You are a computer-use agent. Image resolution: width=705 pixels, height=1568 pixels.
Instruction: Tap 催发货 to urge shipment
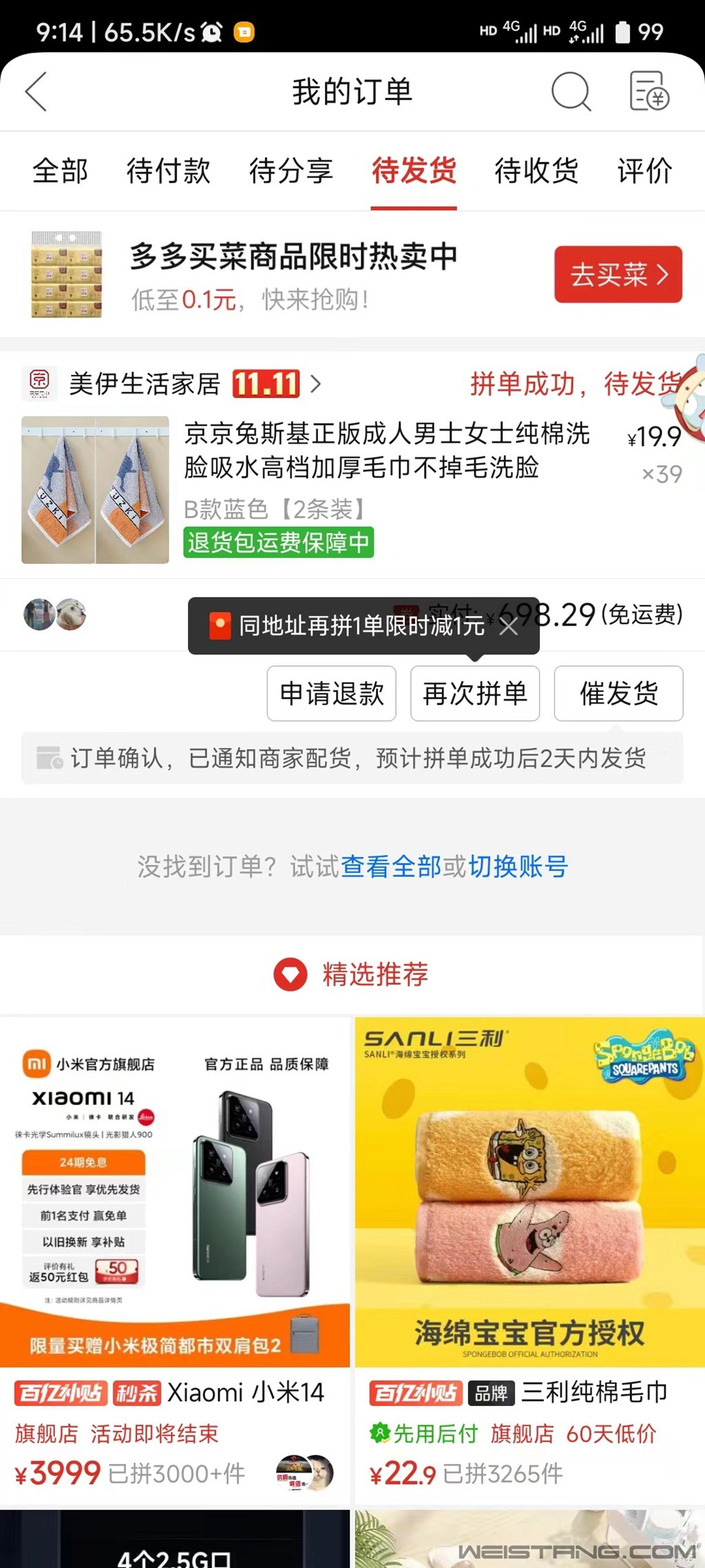pos(618,693)
